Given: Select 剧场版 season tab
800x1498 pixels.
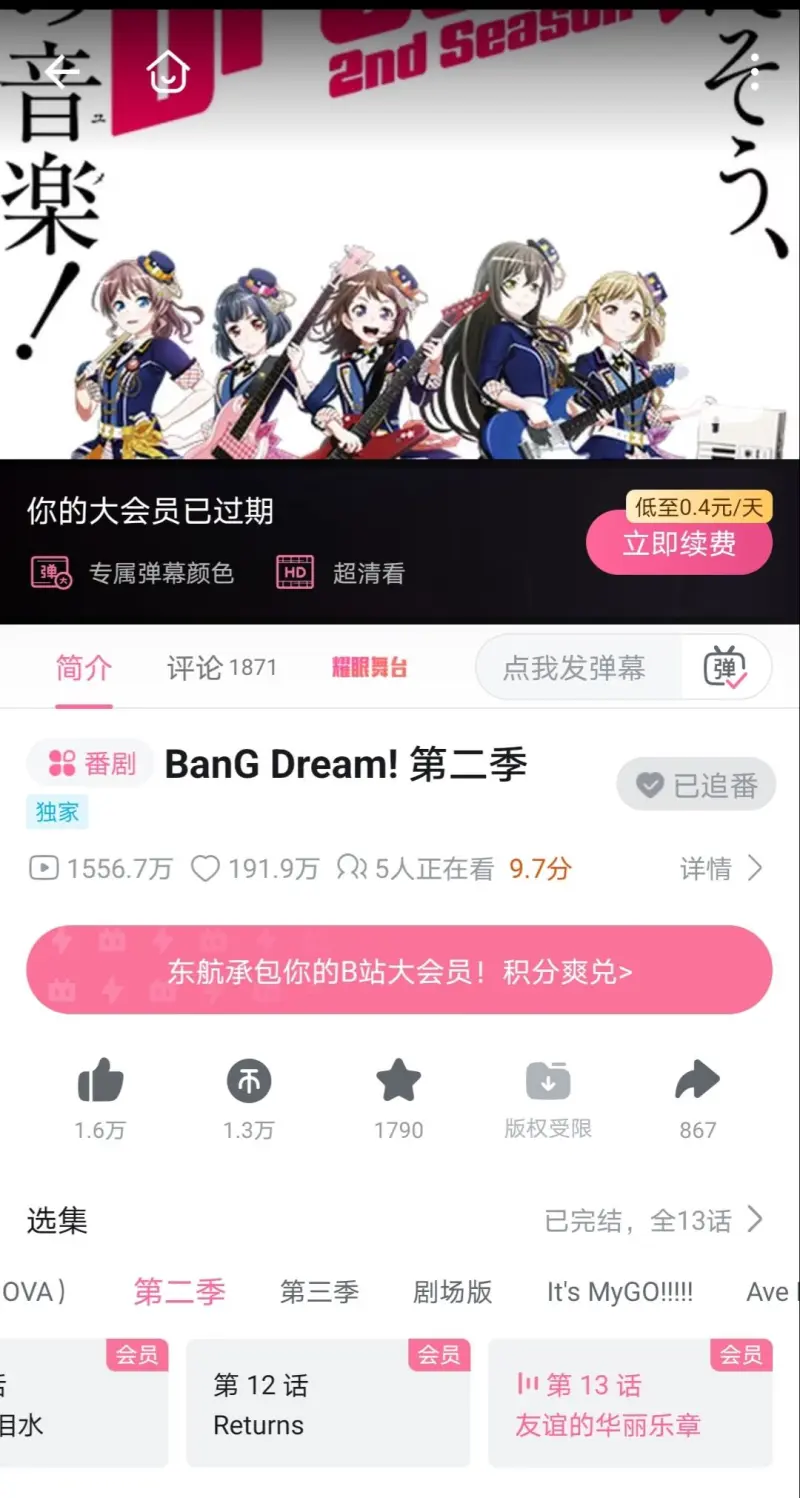Looking at the screenshot, I should tap(453, 1291).
